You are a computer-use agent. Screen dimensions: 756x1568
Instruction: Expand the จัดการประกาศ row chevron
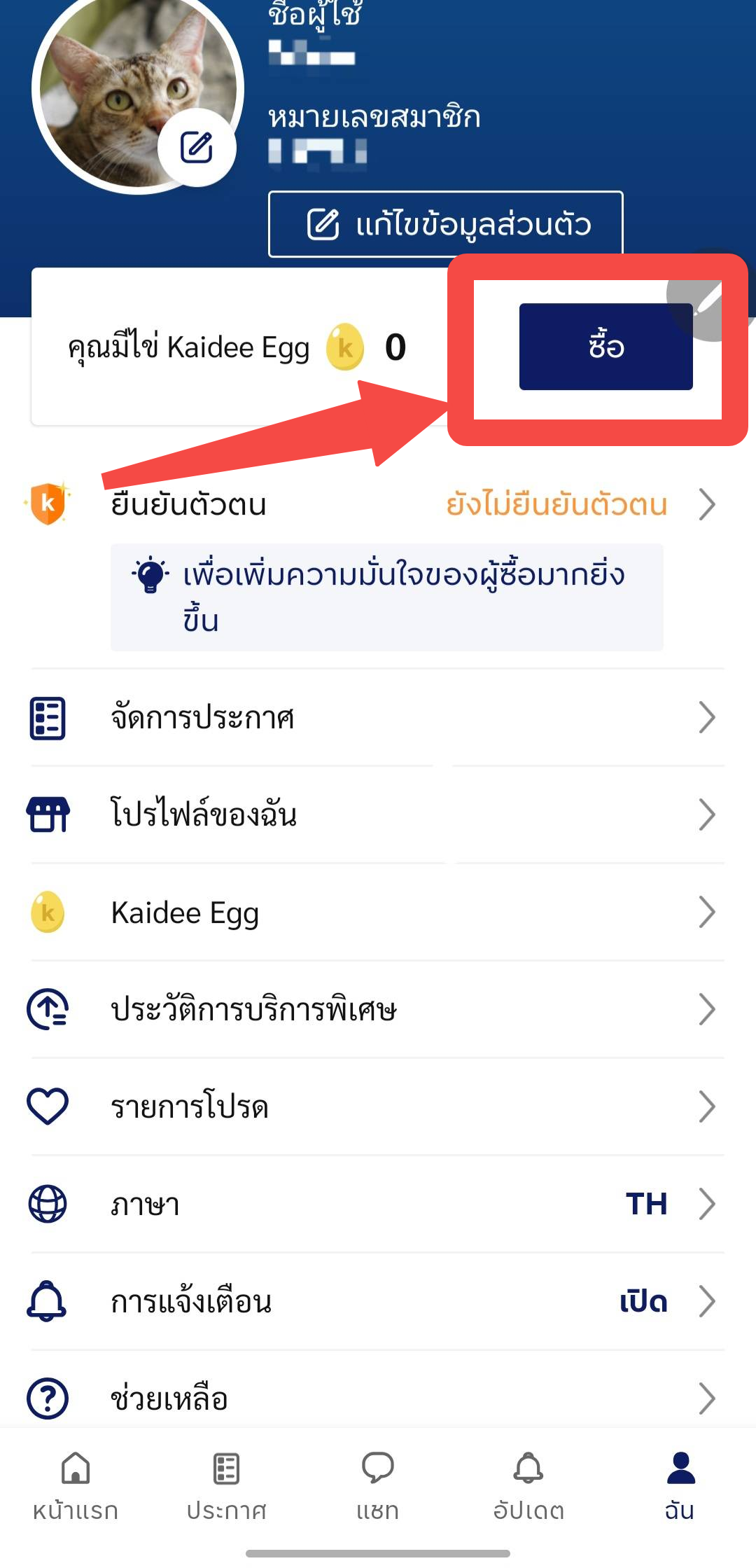[708, 716]
